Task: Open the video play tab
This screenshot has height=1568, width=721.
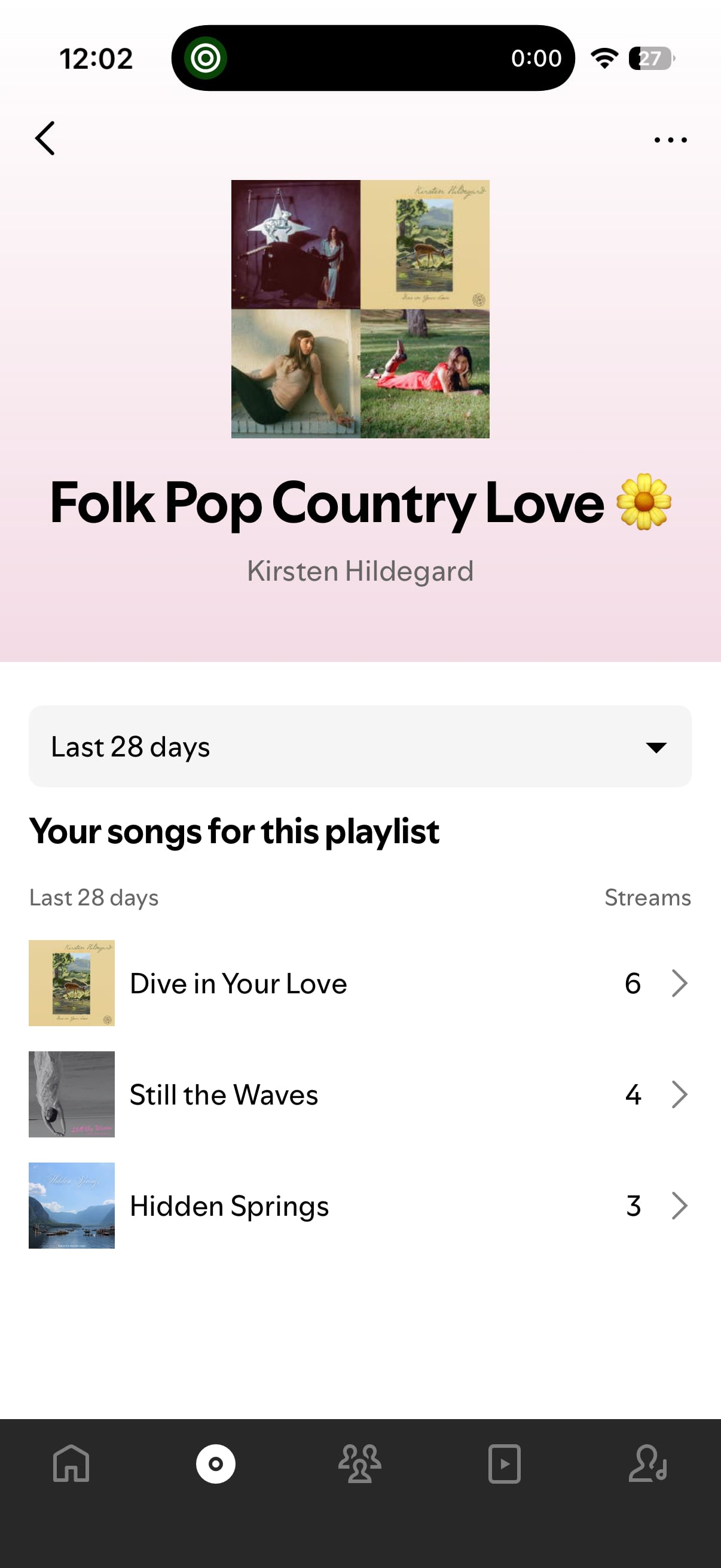Action: (x=505, y=1463)
